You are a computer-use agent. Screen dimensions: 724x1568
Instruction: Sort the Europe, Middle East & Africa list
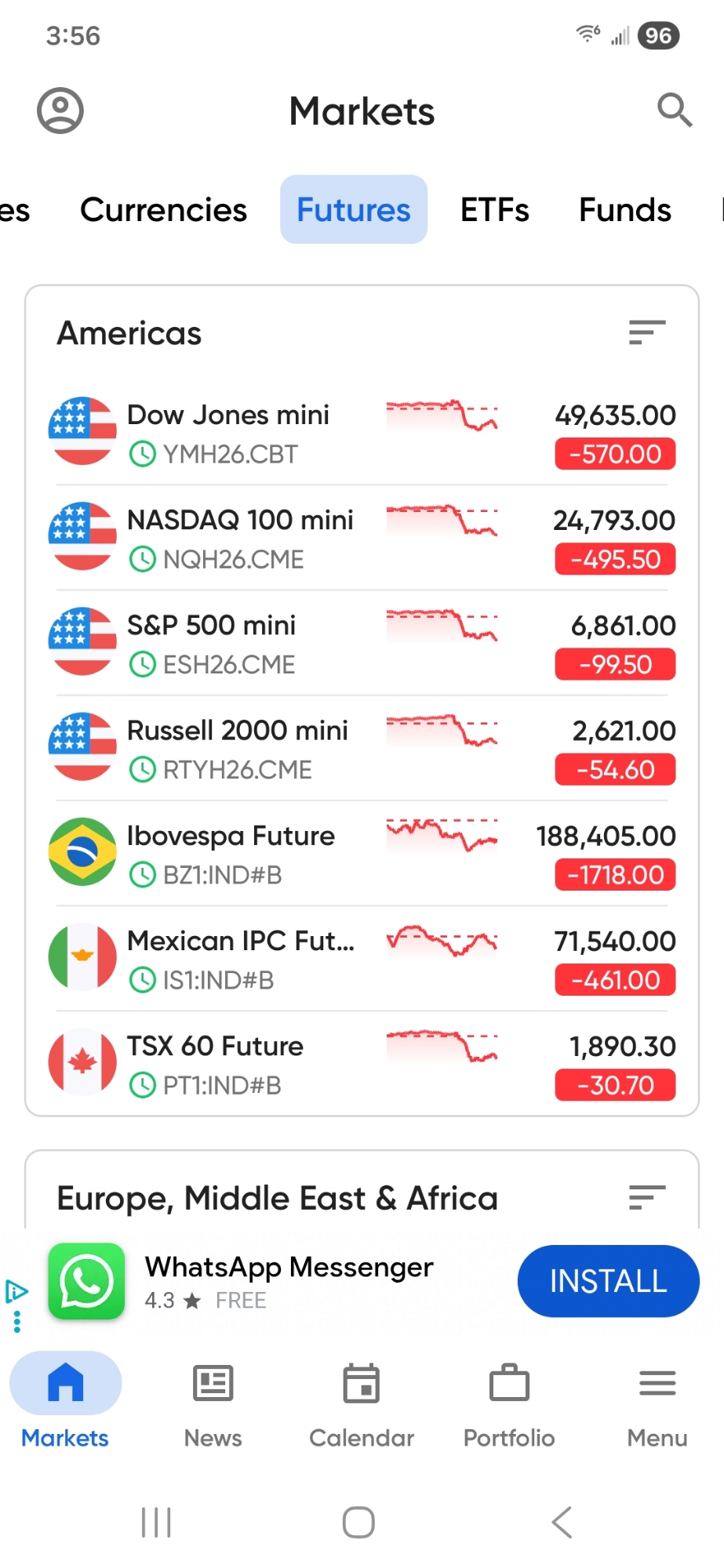(646, 1197)
